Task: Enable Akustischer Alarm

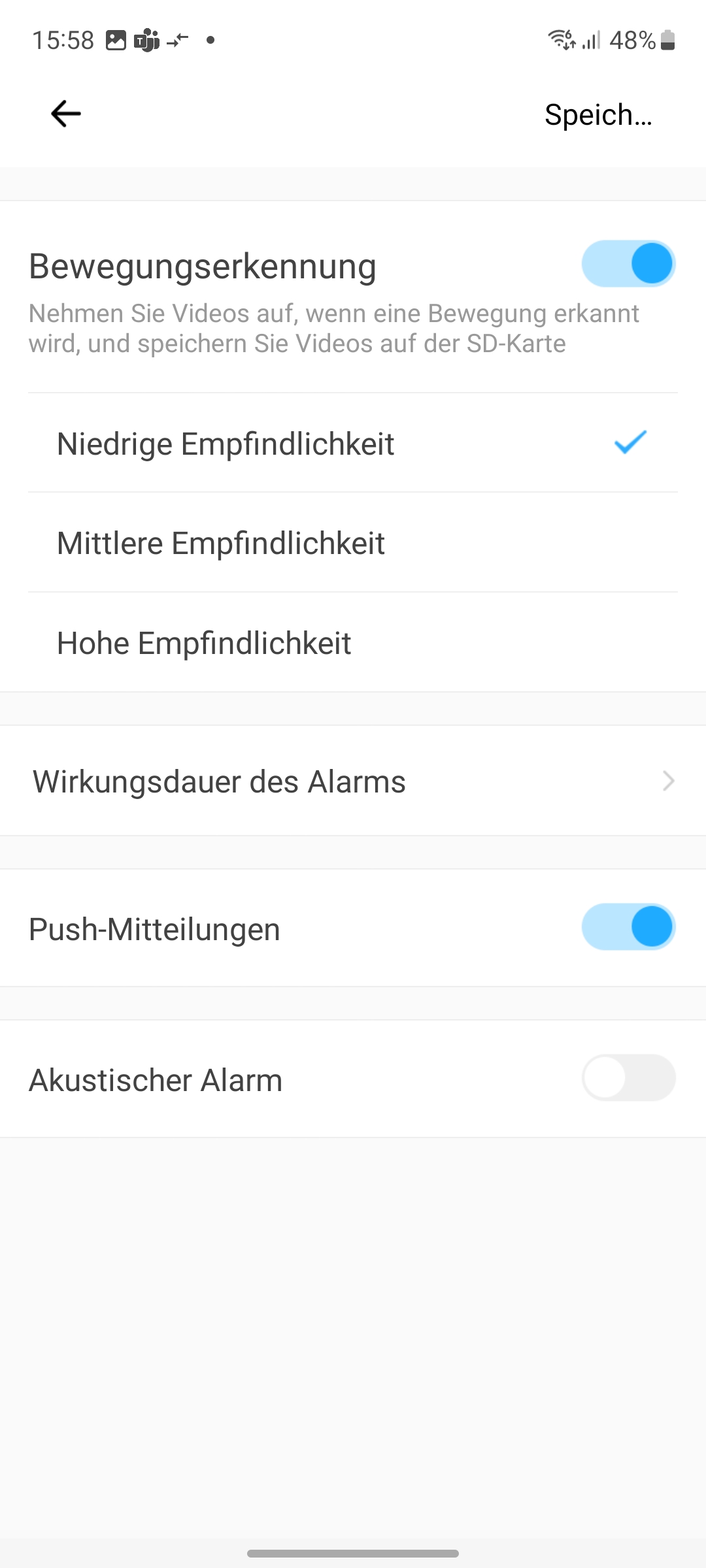Action: [628, 1078]
